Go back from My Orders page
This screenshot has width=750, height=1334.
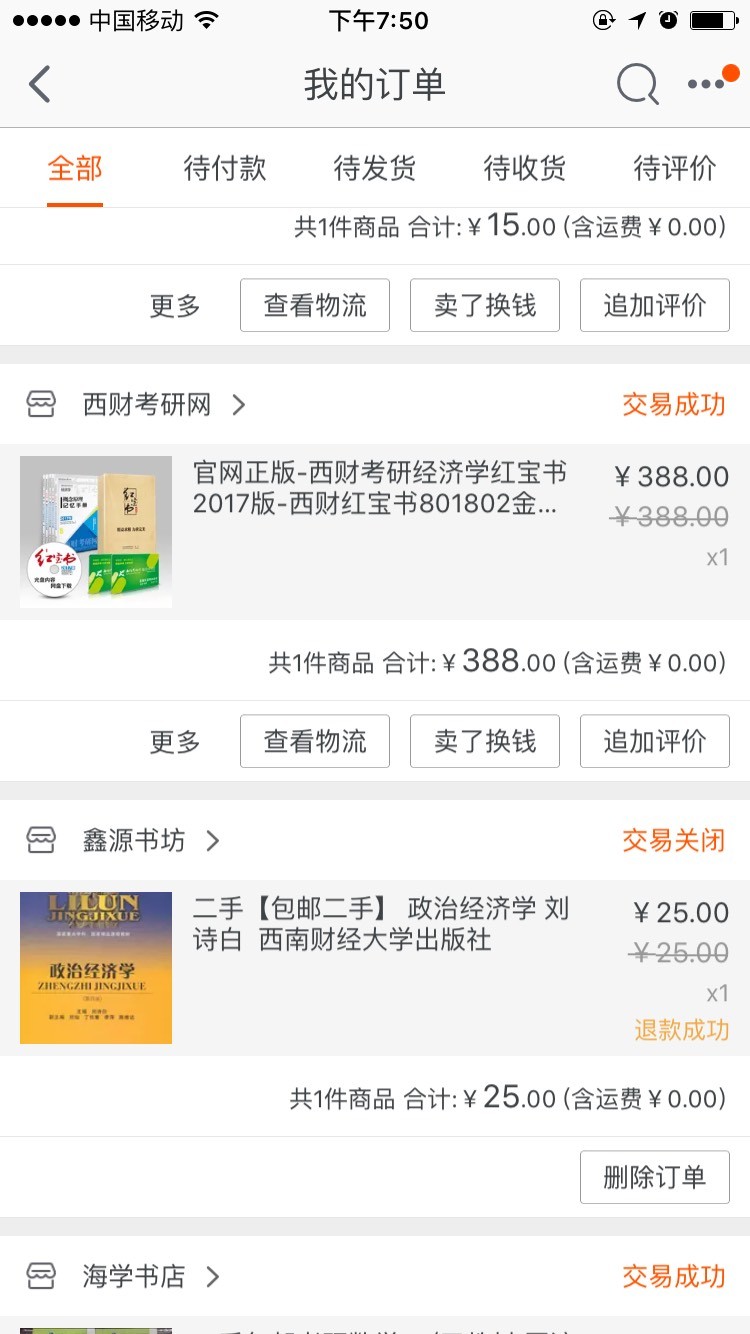point(40,85)
